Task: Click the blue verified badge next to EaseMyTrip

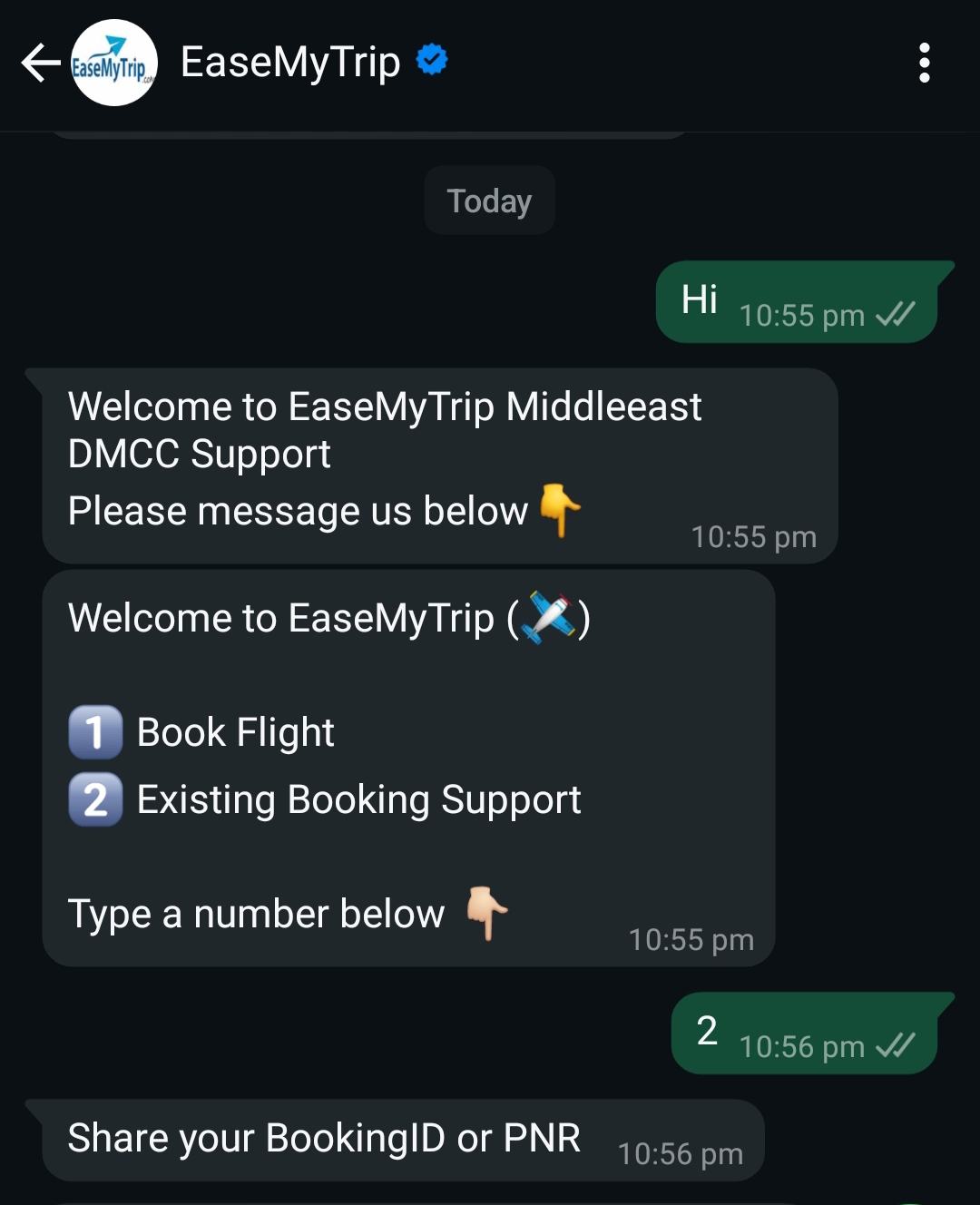Action: tap(432, 58)
